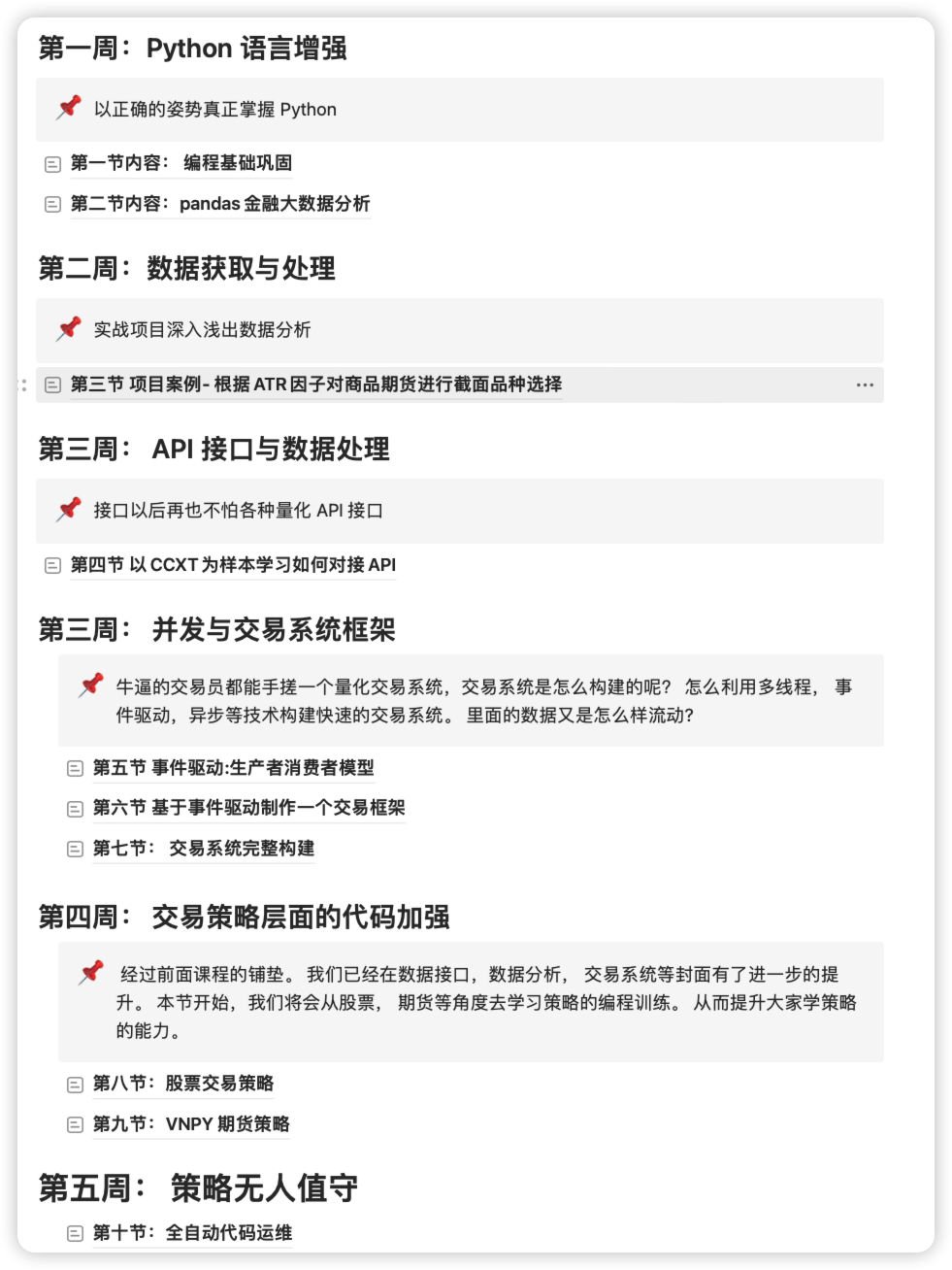Click the page icon next to 第九节 VNPY 期货策略
Viewport: 952px width, 1270px height.
(75, 1124)
